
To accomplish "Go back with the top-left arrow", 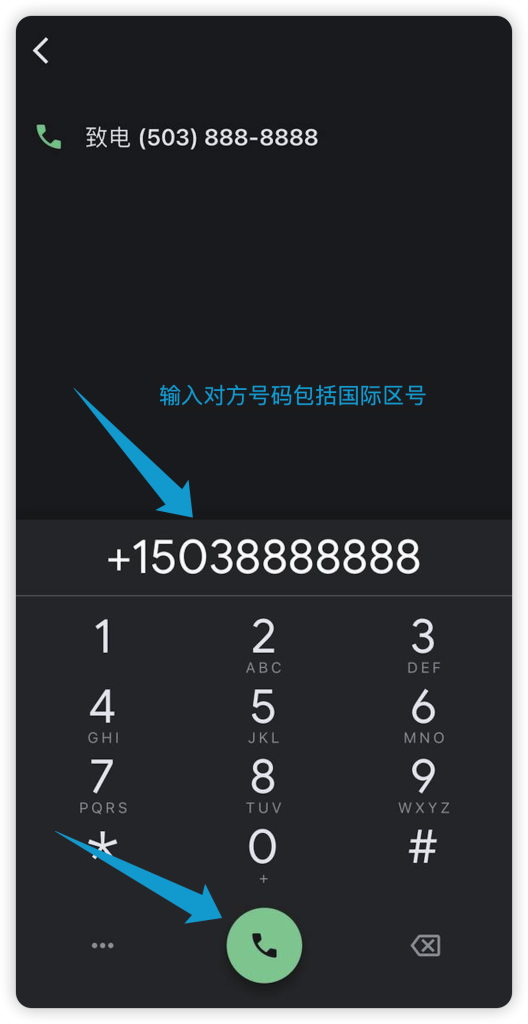I will point(41,50).
